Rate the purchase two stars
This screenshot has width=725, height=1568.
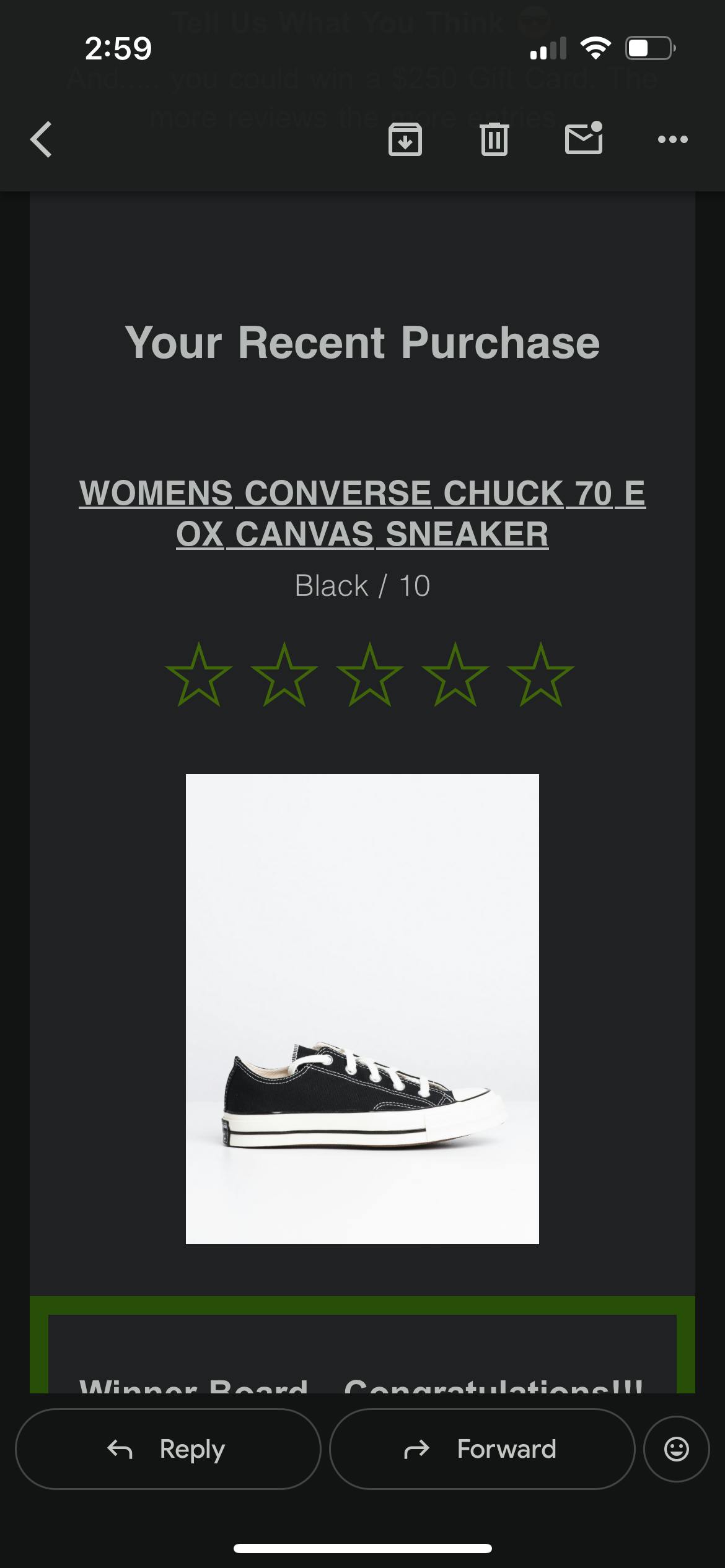pos(284,676)
